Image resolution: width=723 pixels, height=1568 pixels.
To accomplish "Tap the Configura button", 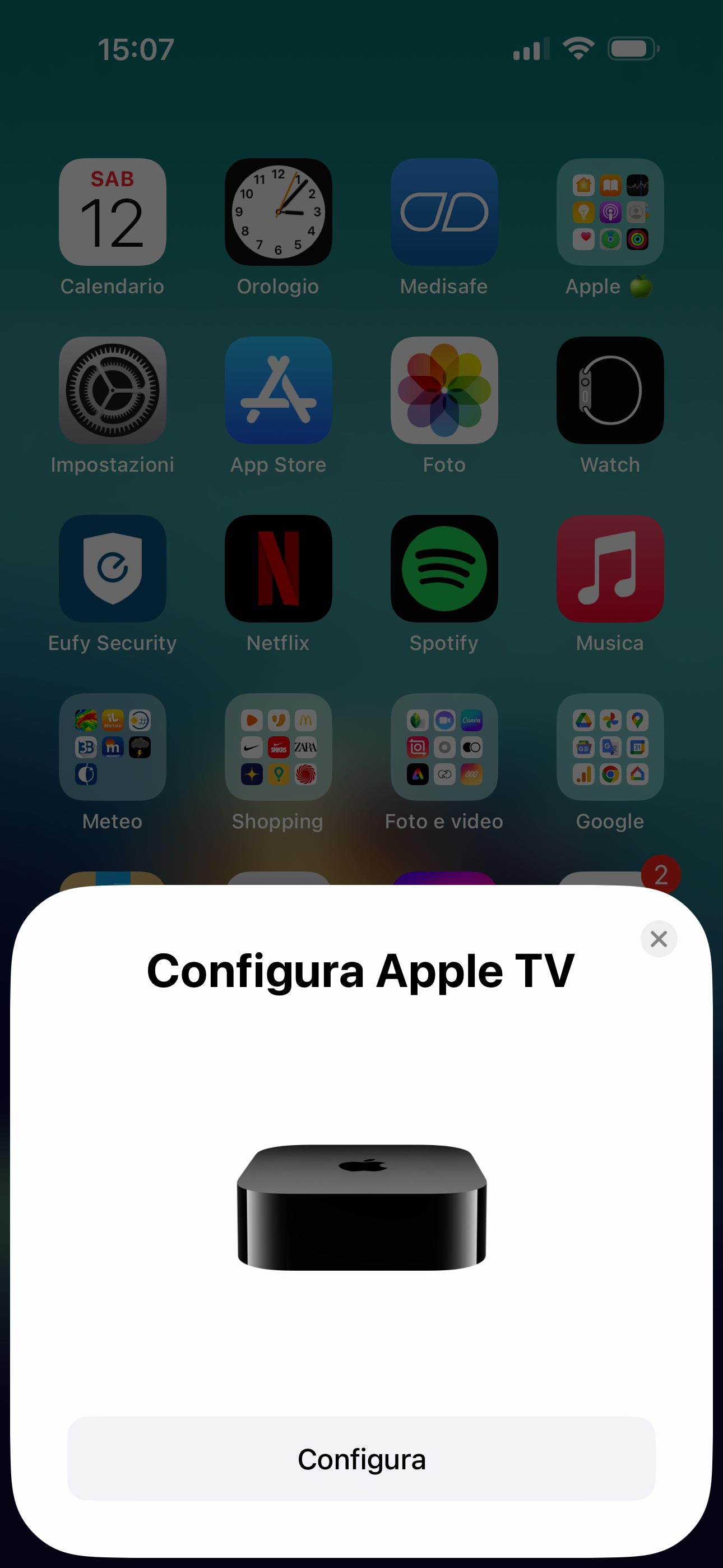I will coord(361,1459).
